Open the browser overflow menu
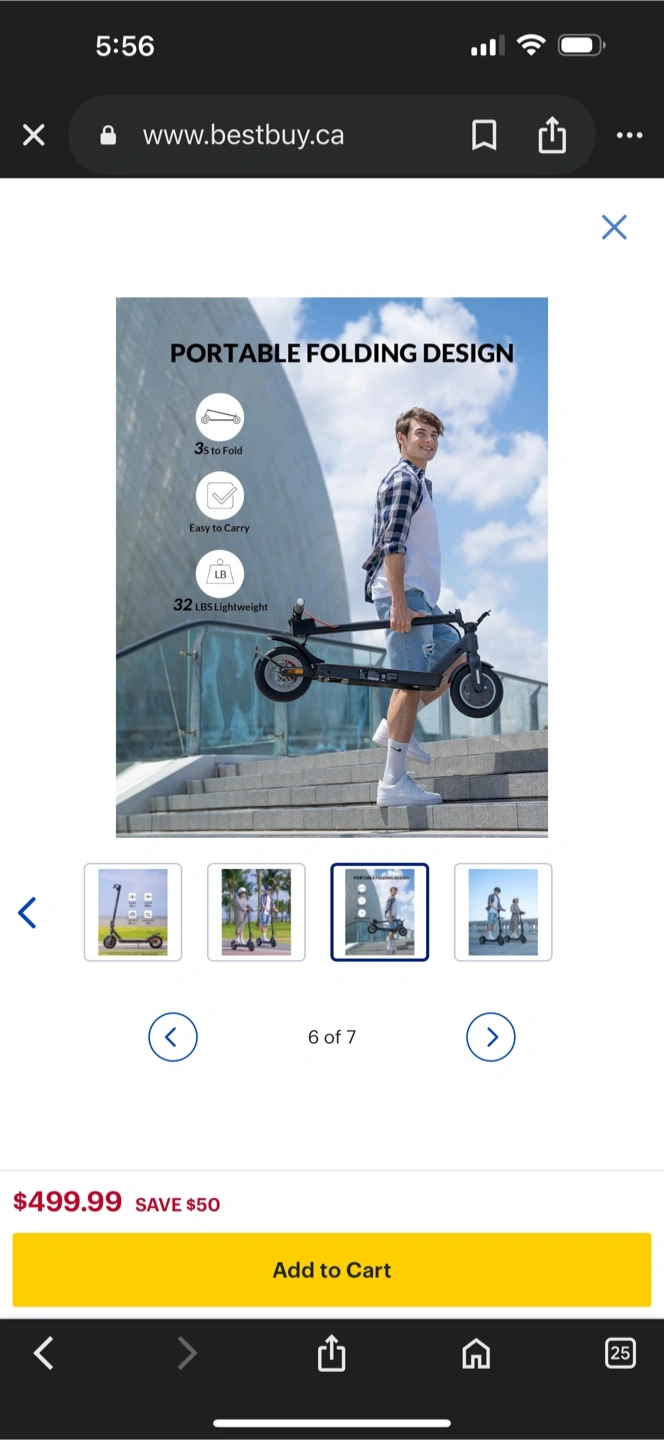The width and height of the screenshot is (664, 1440). click(x=630, y=136)
